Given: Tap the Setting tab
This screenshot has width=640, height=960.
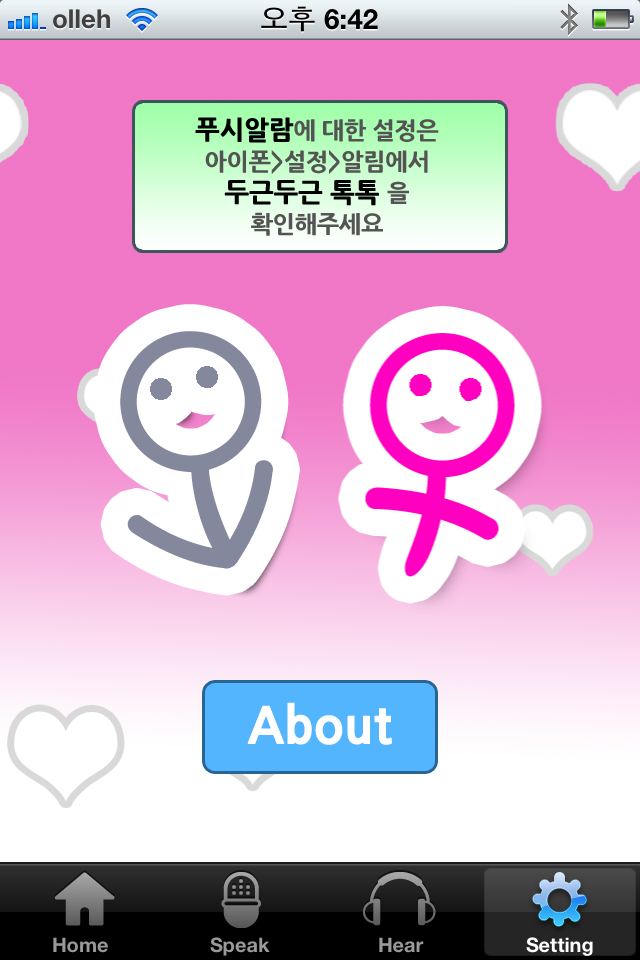Looking at the screenshot, I should point(560,912).
